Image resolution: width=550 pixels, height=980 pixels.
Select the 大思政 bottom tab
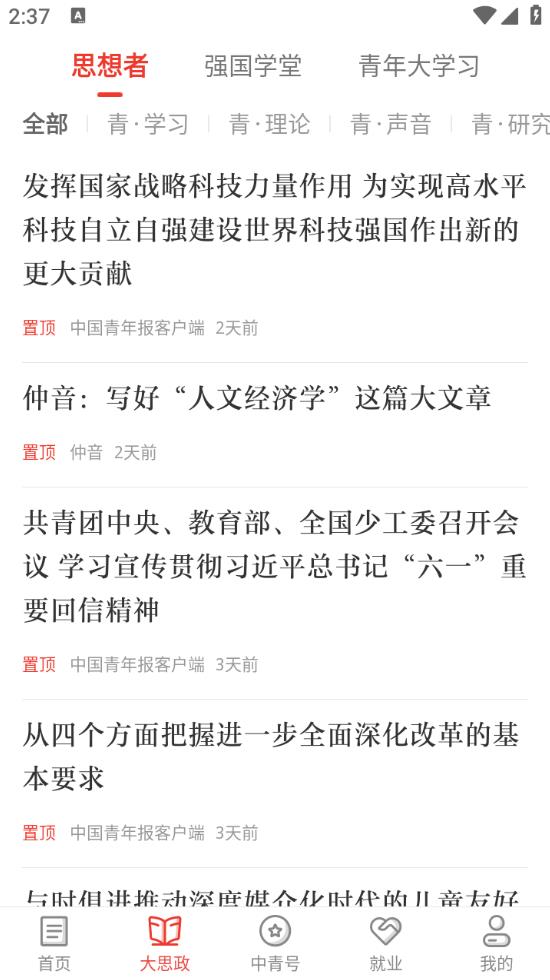click(165, 944)
